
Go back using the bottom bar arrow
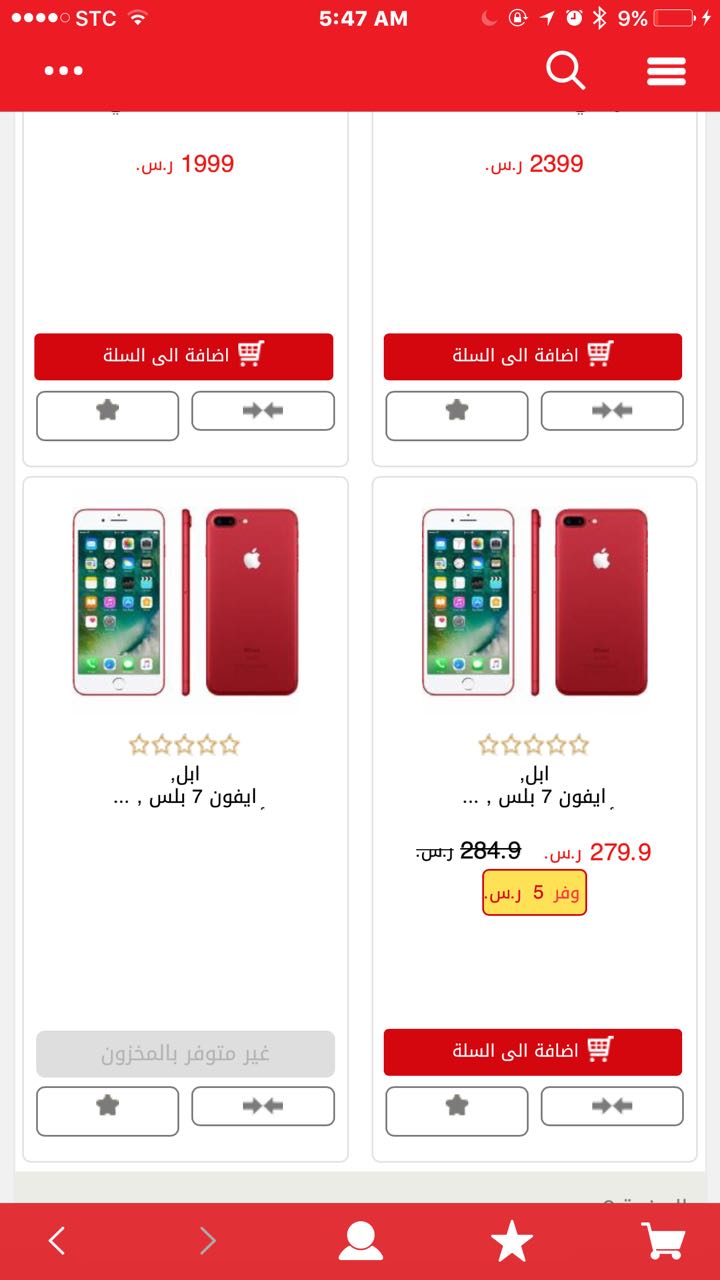(57, 1241)
